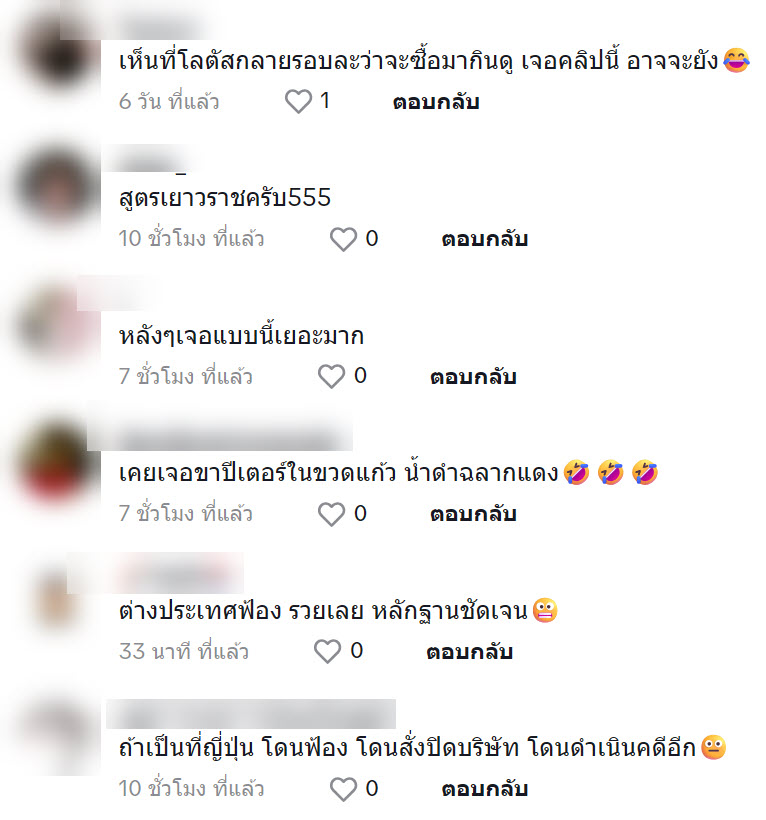The image size is (766, 820).
Task: Reply to the comment about ขาปีเตอร์ในขวดแก้ว
Action: pos(473,514)
